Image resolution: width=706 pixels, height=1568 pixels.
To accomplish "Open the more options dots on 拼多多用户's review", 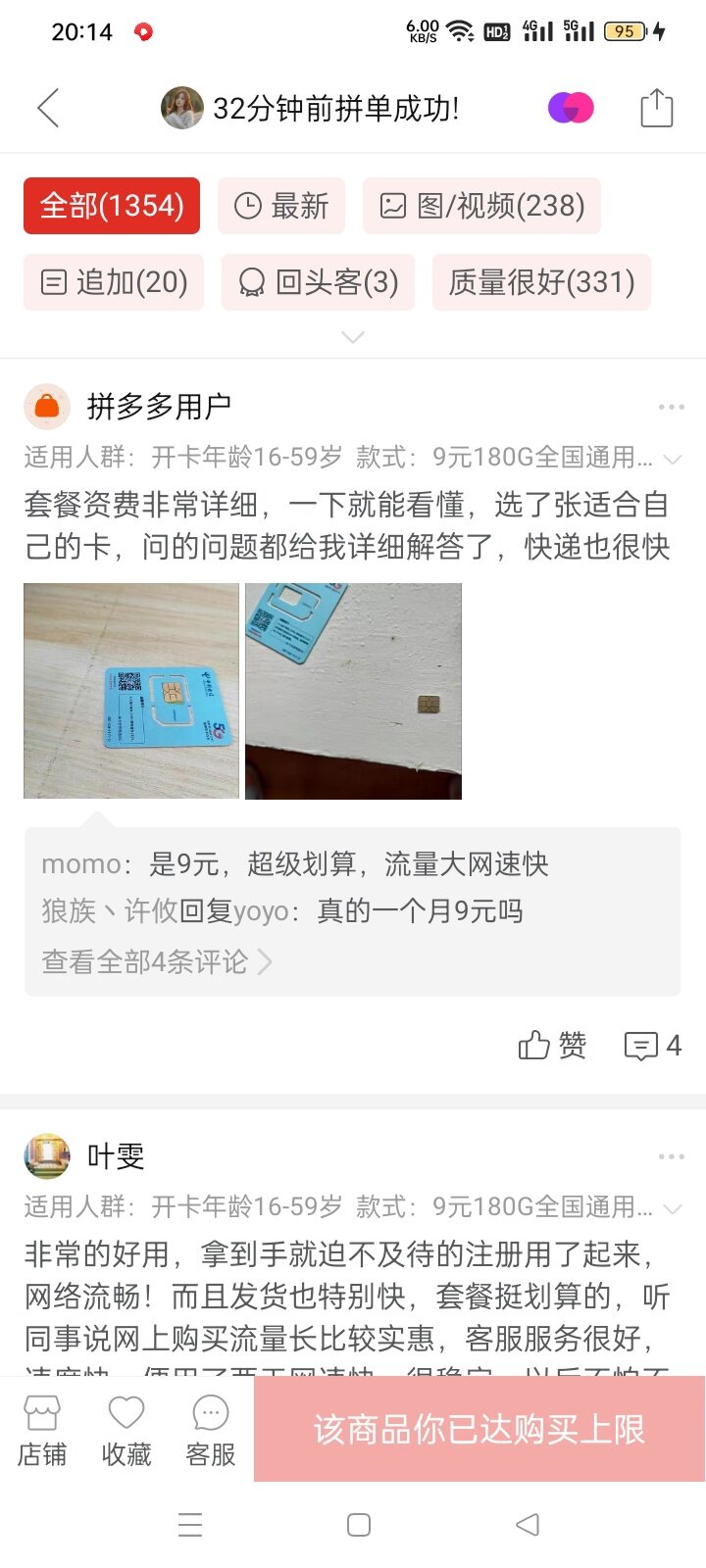I will coord(672,407).
